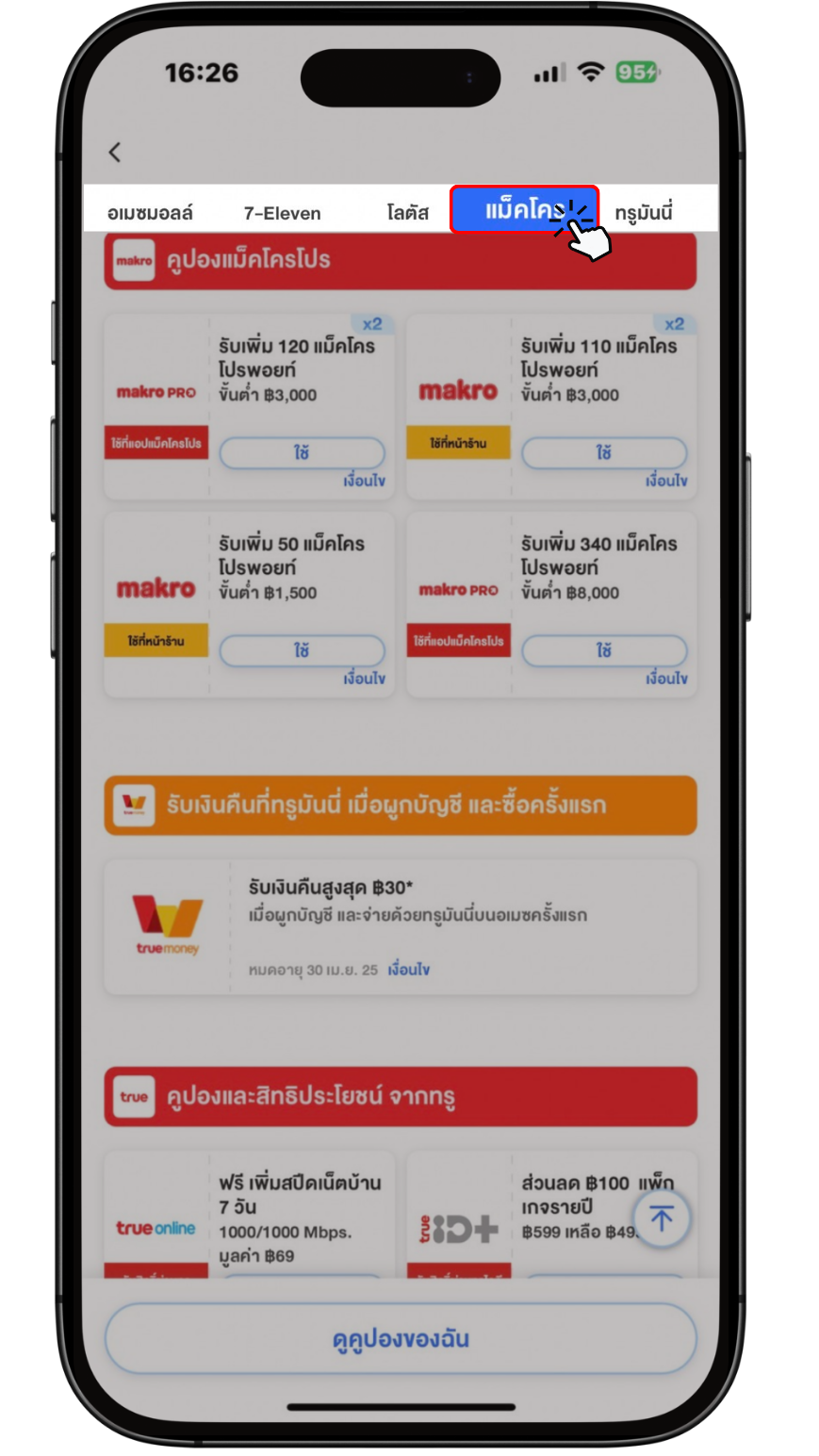View เงื่อนไข of the truemoney ฿30 cashback

409,970
